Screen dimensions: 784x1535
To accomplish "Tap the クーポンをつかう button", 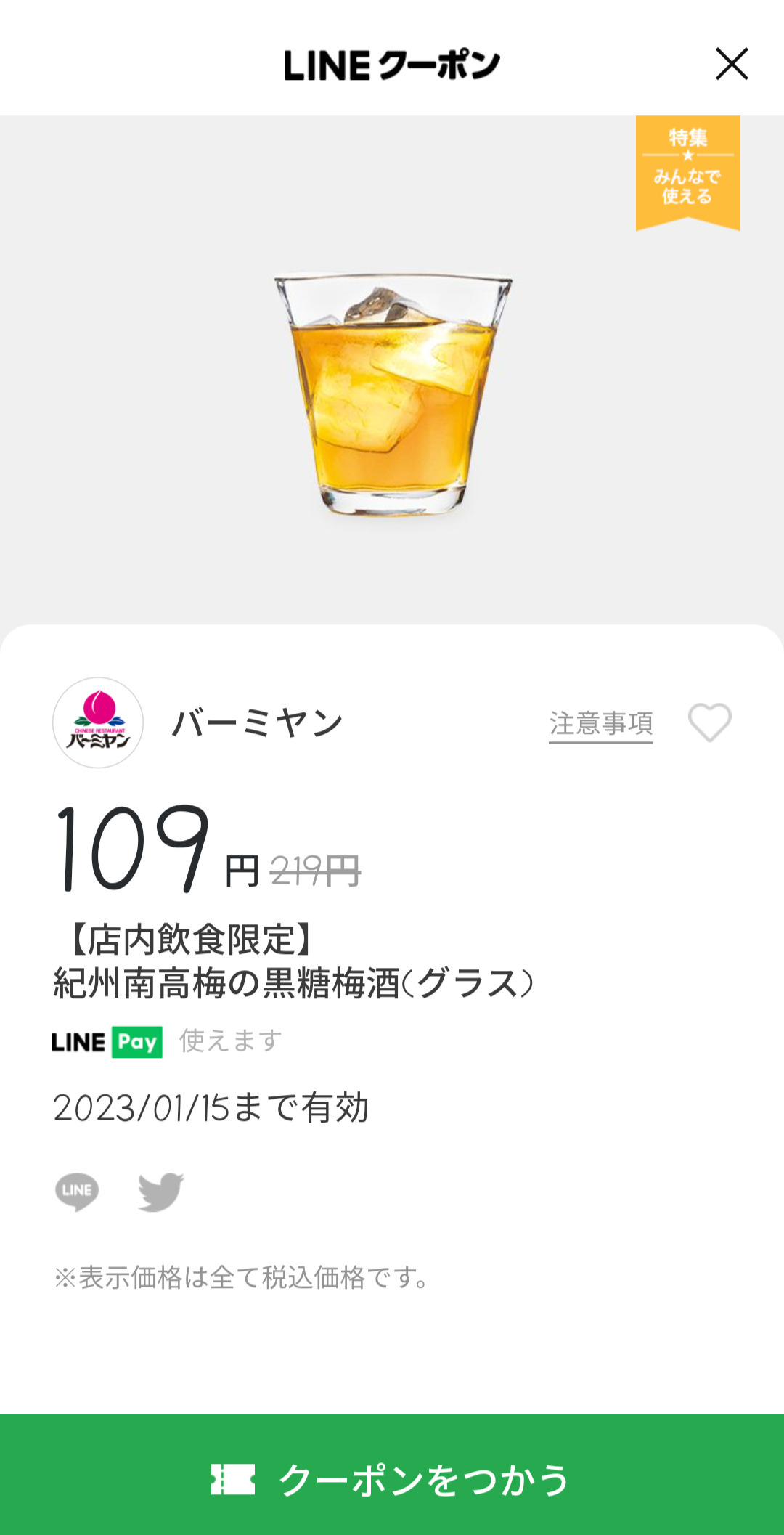I will 392,1478.
